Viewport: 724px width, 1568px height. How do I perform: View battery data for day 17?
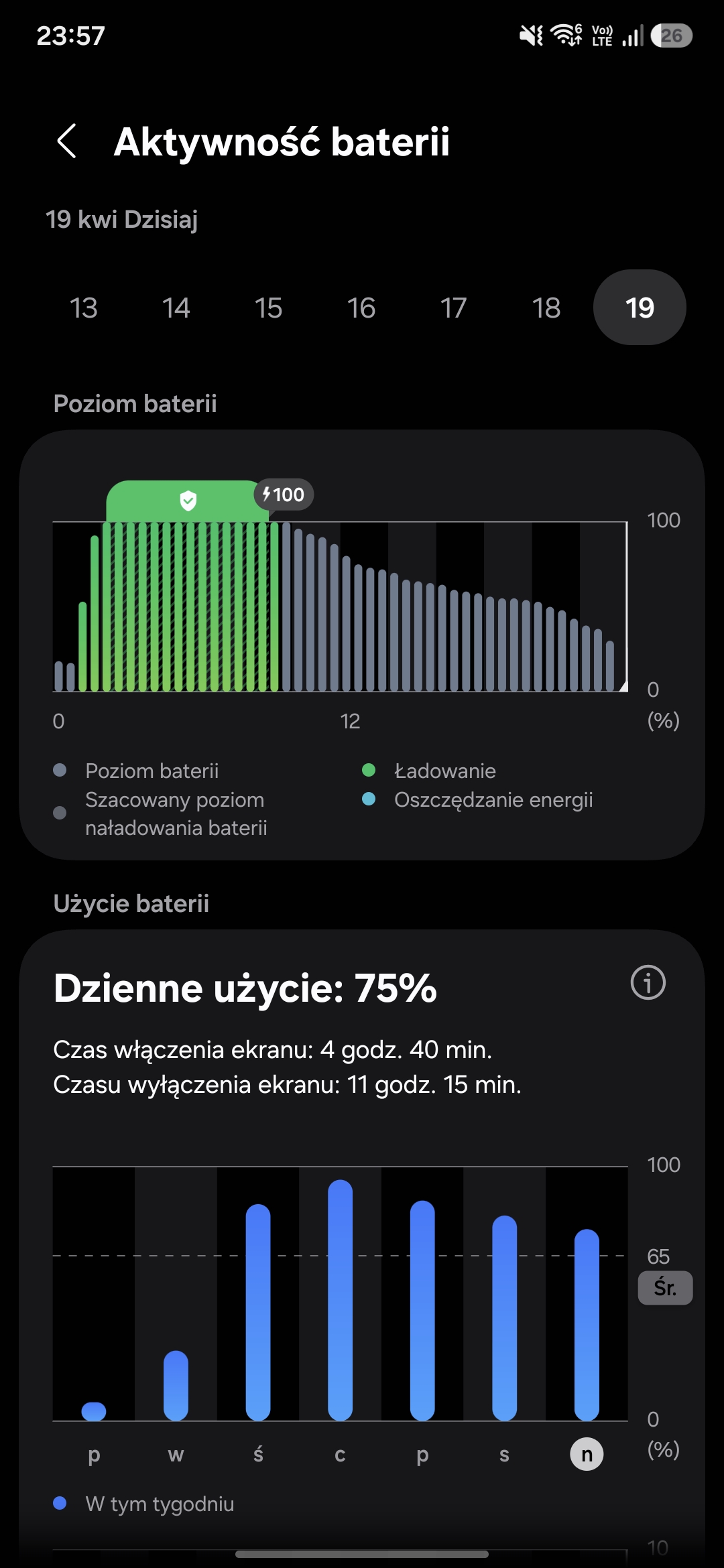coord(454,308)
